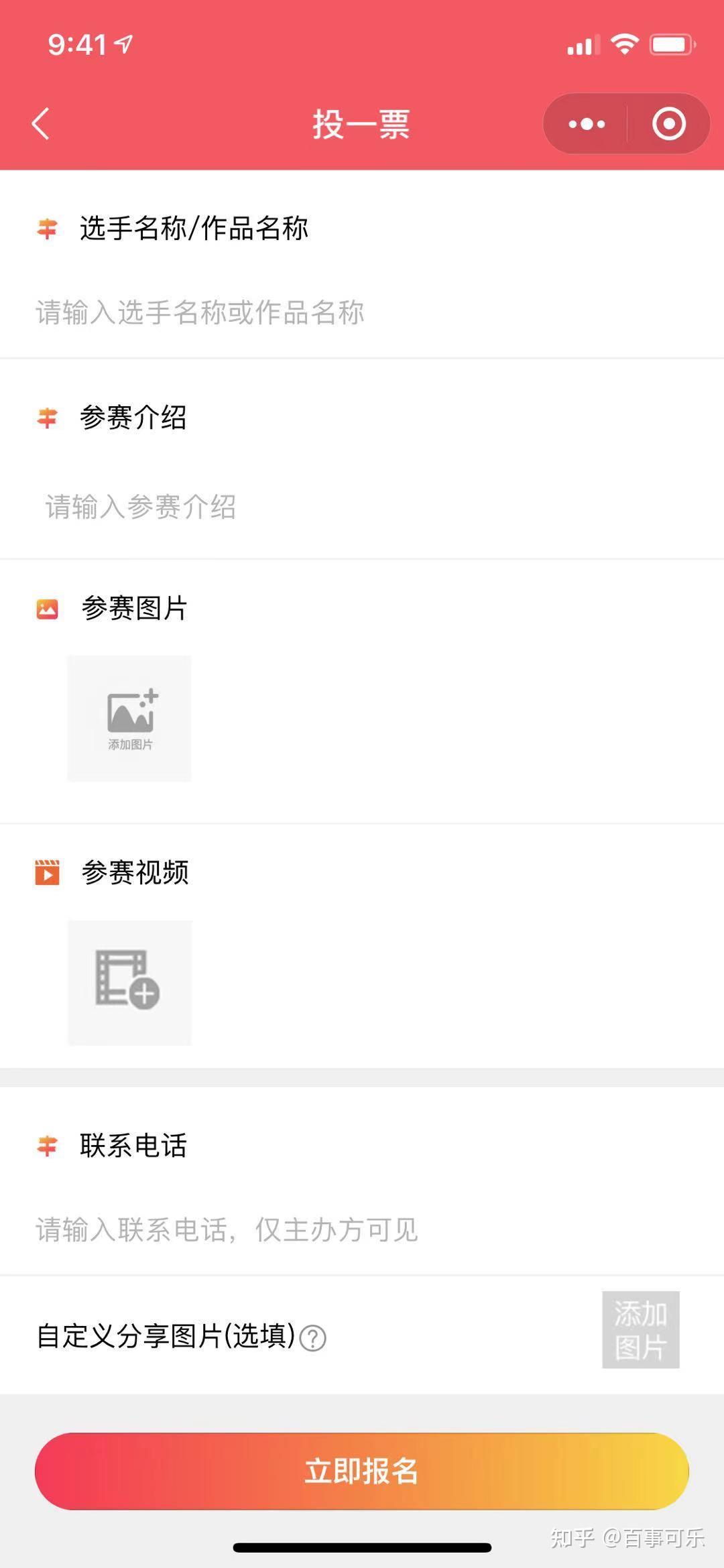Add a 参赛图片 photo
The height and width of the screenshot is (1568, 724).
point(129,718)
